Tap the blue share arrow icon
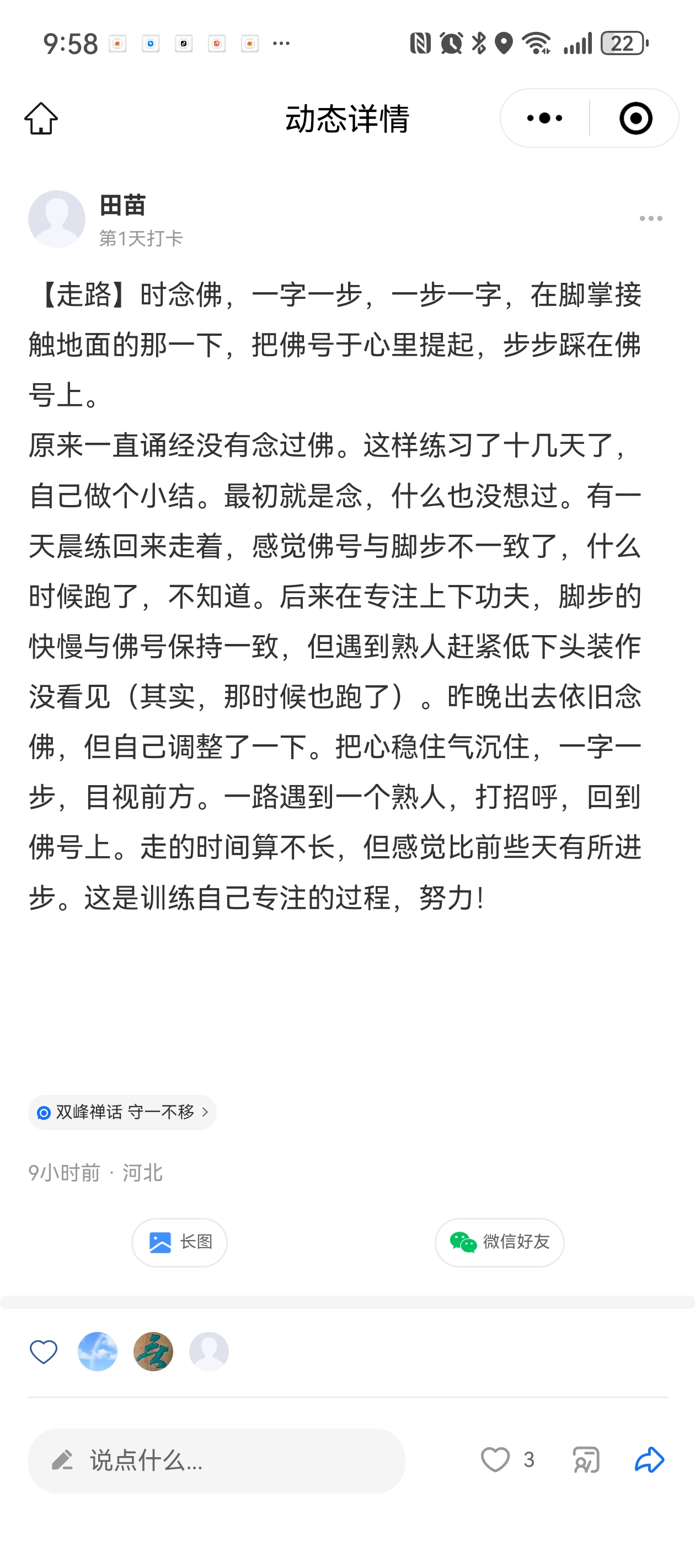The height and width of the screenshot is (1568, 695). pos(649,1459)
